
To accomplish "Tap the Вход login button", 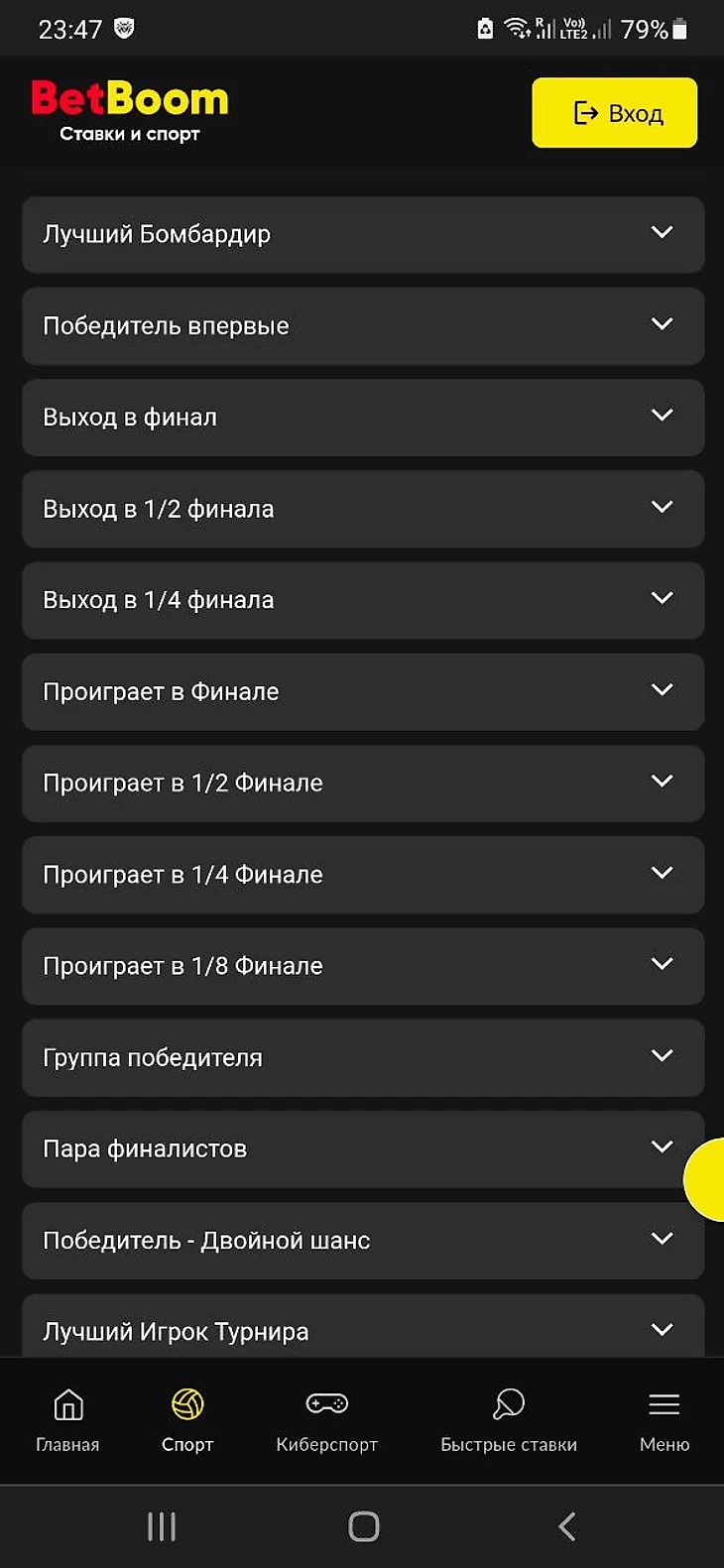I will (615, 113).
